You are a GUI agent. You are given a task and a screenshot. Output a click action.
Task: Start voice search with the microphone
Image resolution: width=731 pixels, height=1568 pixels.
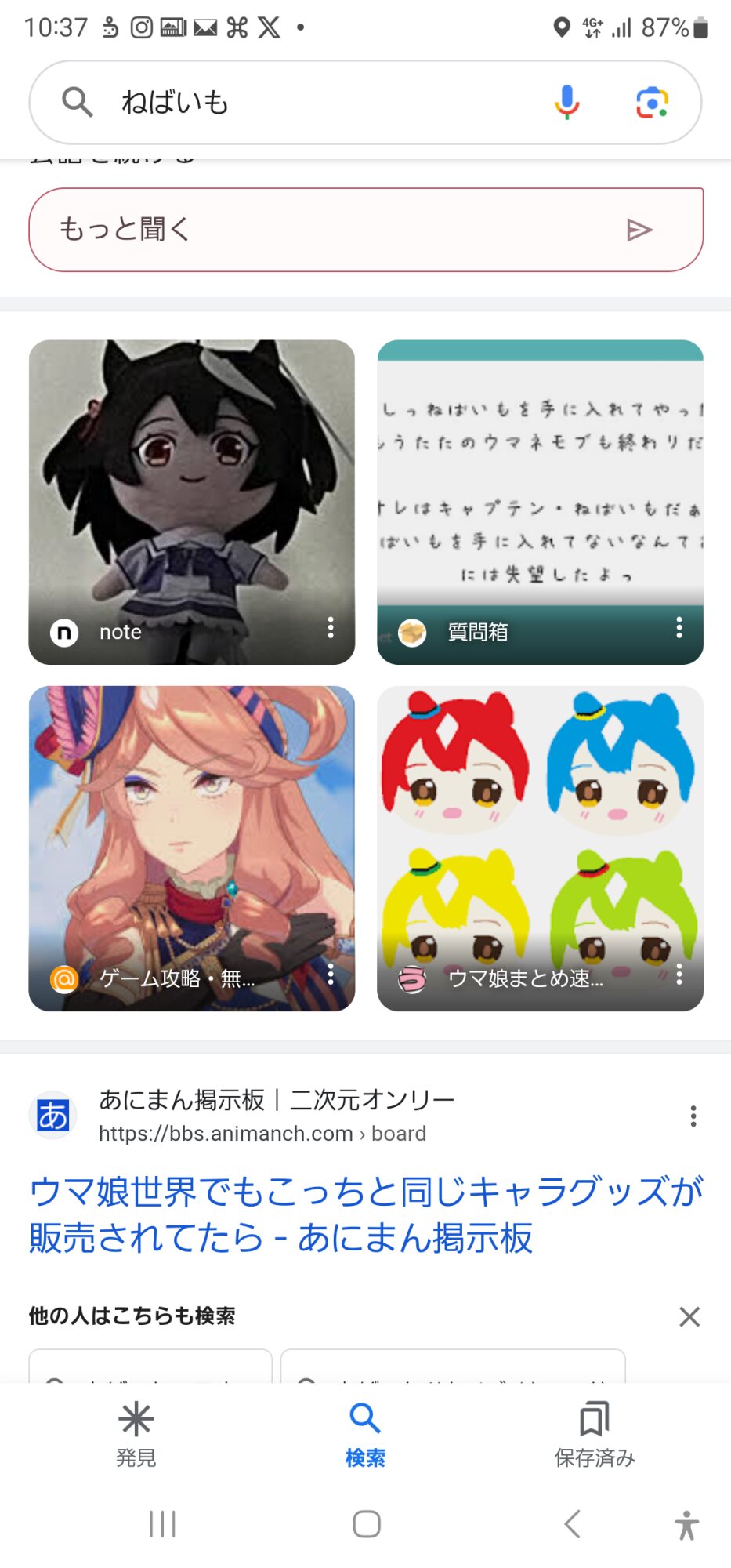click(x=566, y=103)
